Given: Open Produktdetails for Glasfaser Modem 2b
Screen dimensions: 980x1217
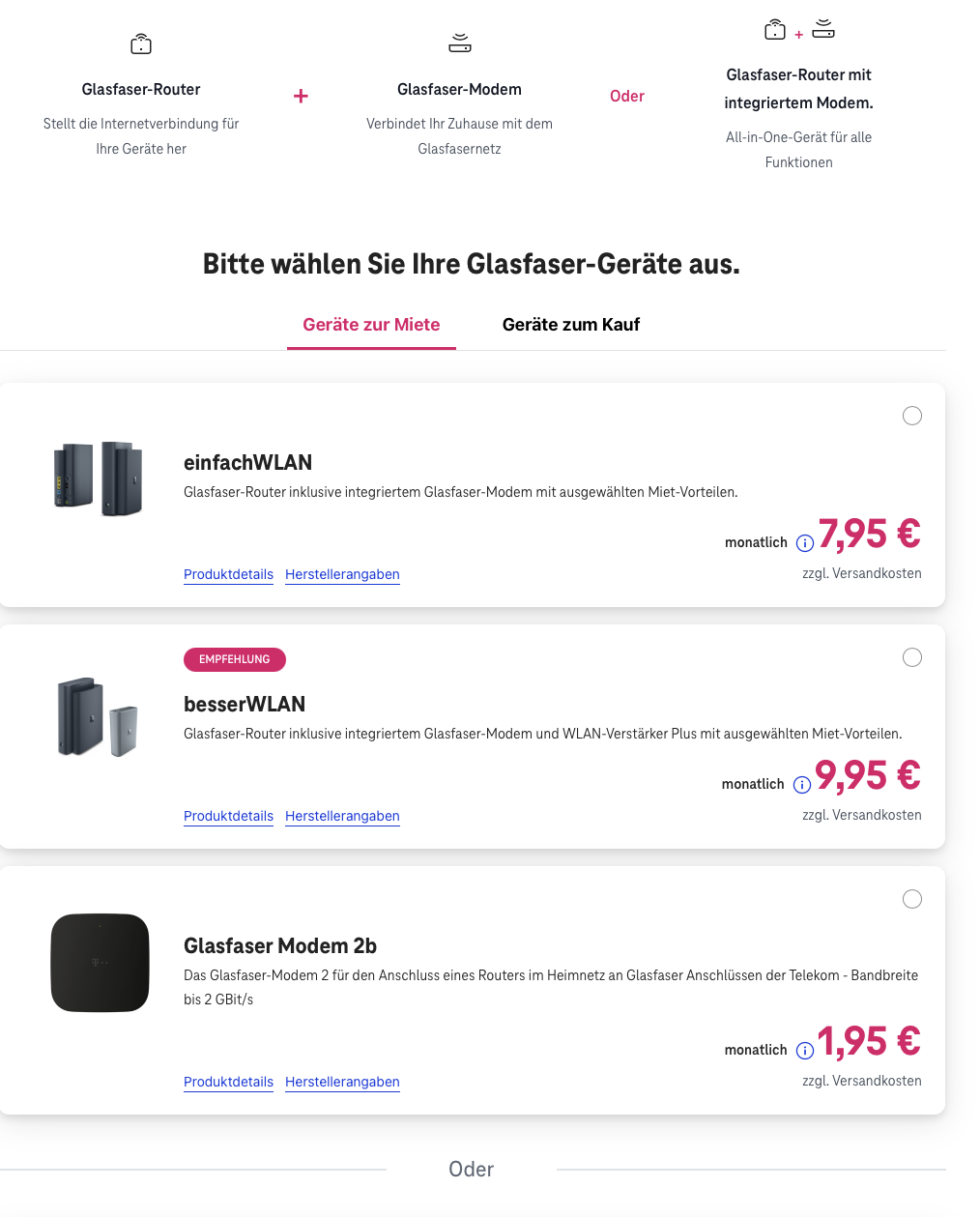Looking at the screenshot, I should point(228,1082).
